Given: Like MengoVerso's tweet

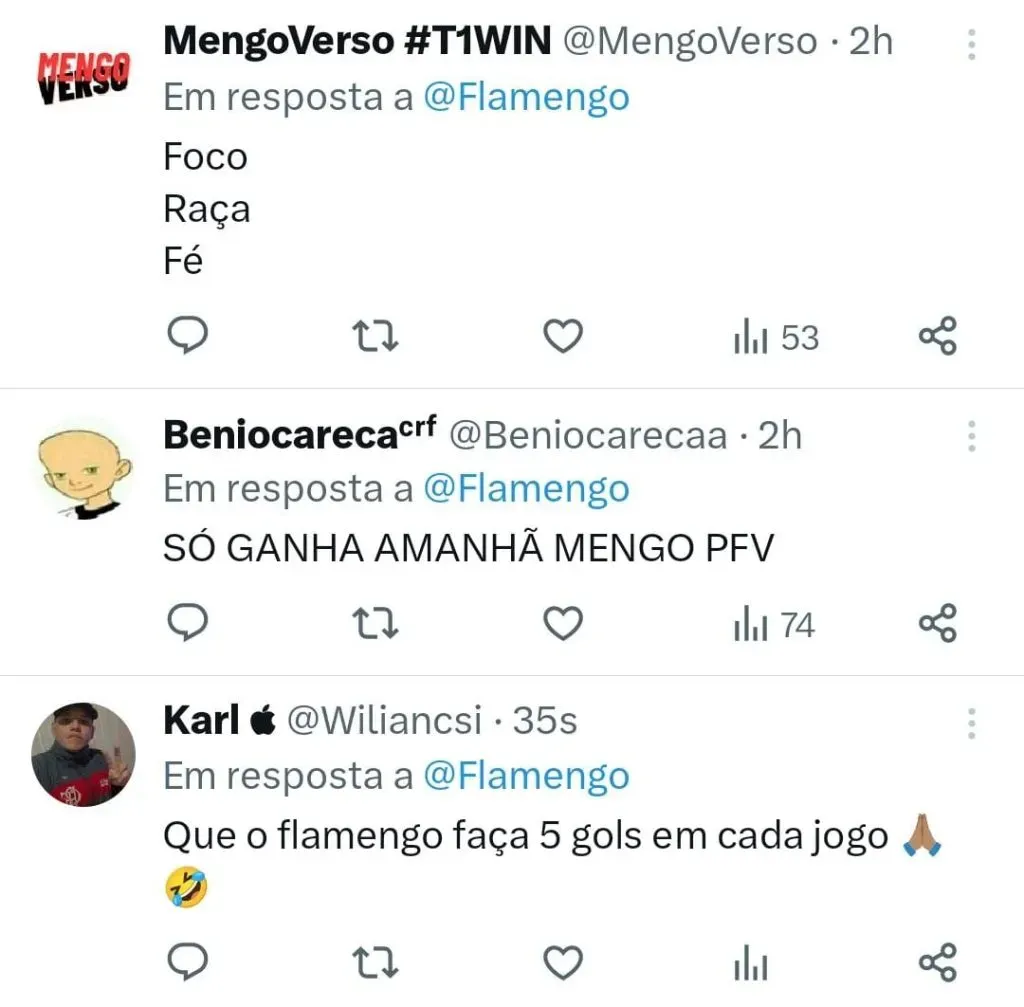Looking at the screenshot, I should [562, 337].
